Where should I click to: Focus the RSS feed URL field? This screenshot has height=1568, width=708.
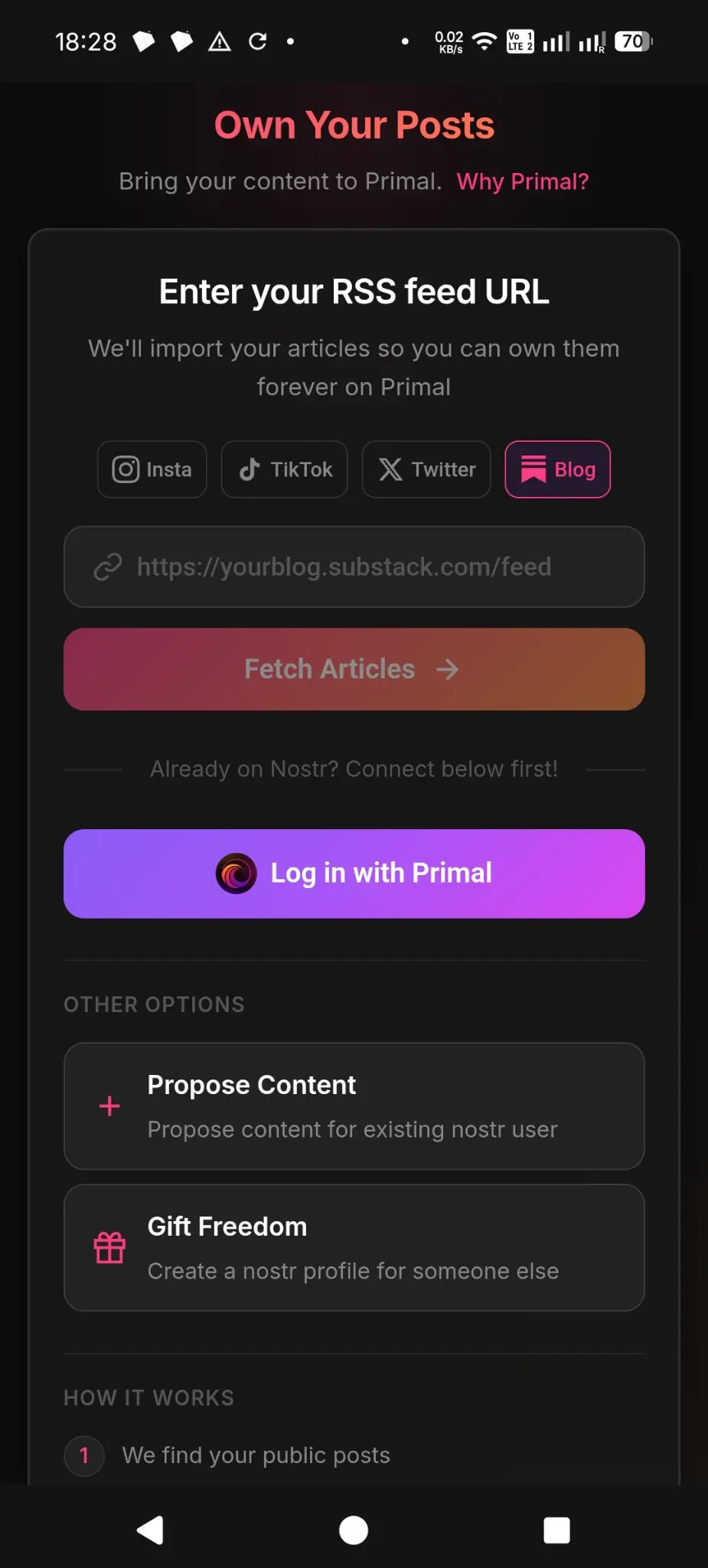[x=354, y=567]
